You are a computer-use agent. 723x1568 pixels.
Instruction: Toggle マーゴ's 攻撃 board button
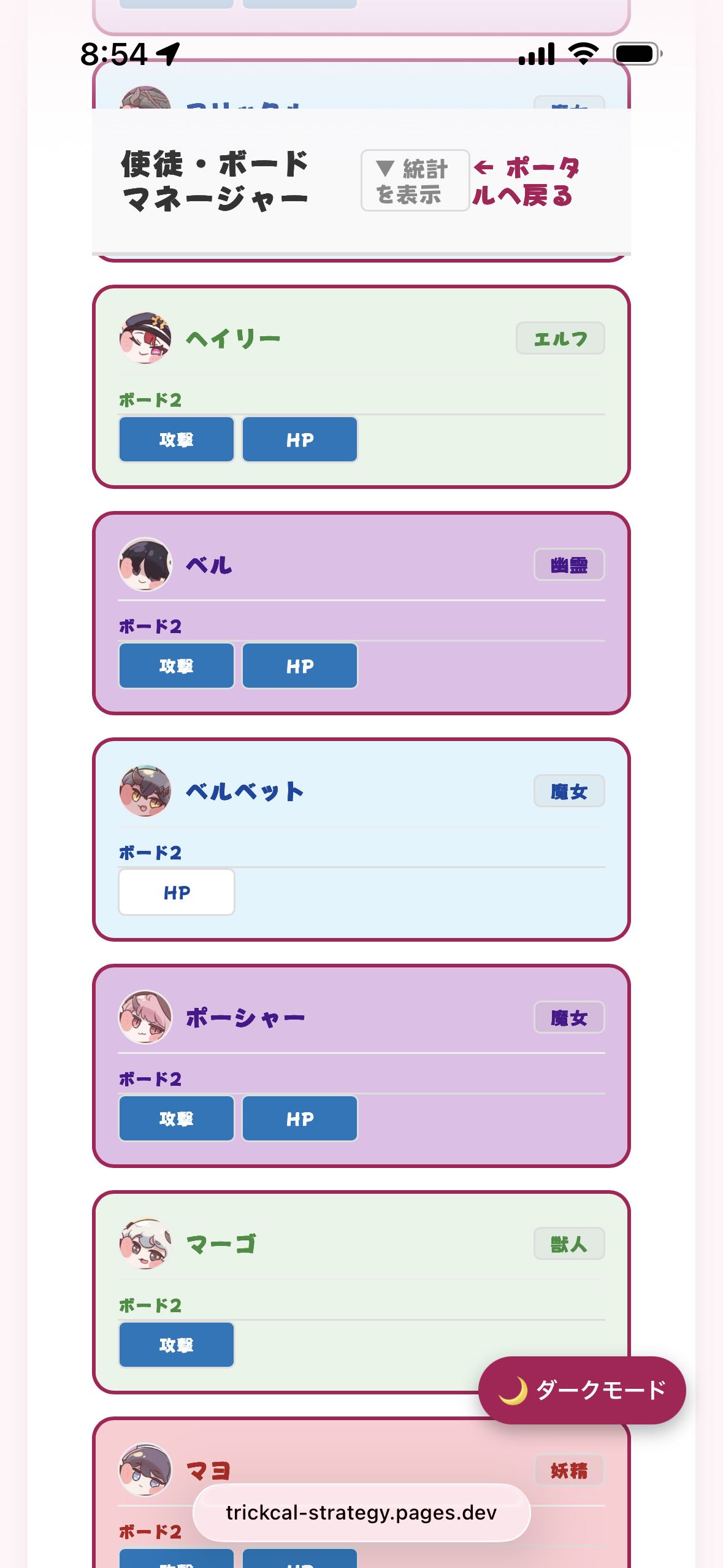pos(177,1345)
